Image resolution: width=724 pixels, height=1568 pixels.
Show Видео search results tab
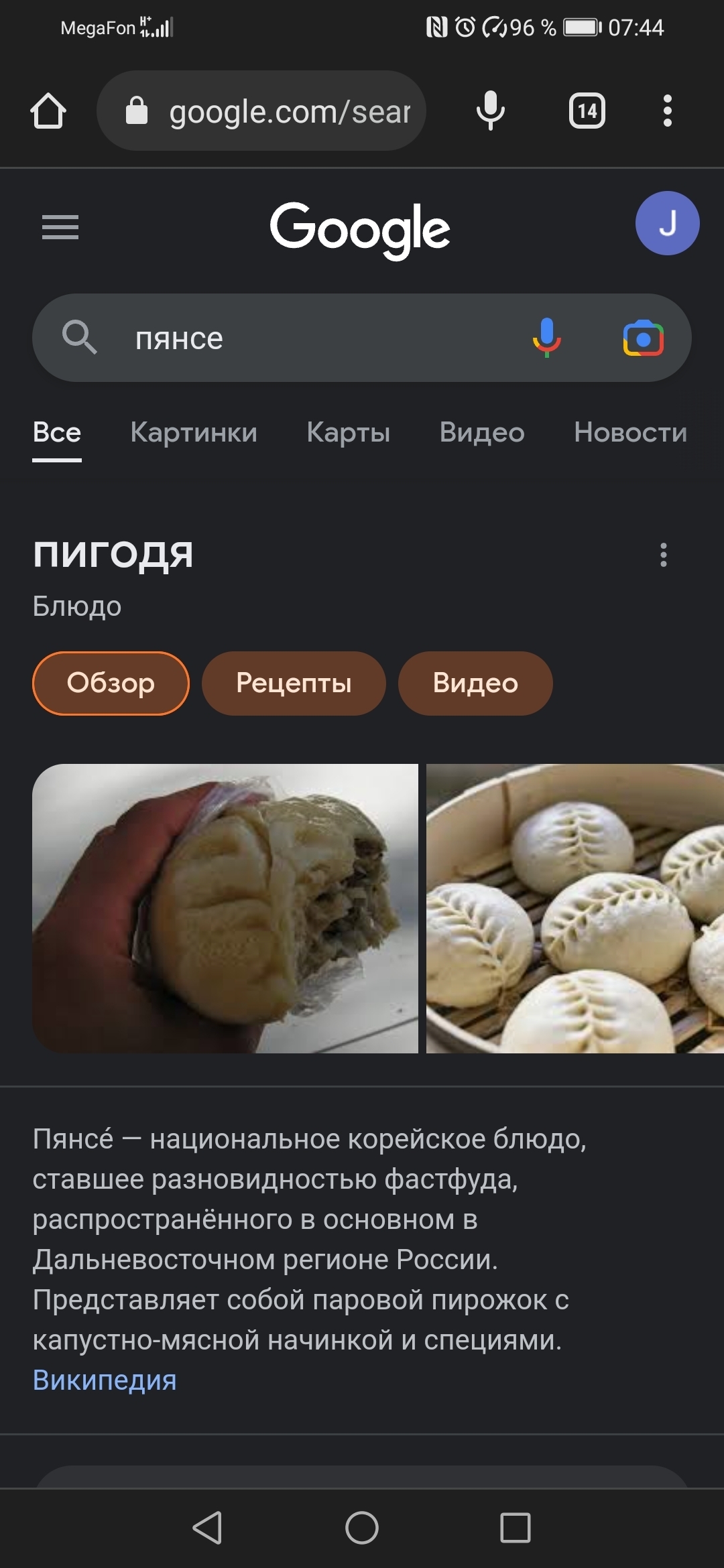pyautogui.click(x=482, y=432)
